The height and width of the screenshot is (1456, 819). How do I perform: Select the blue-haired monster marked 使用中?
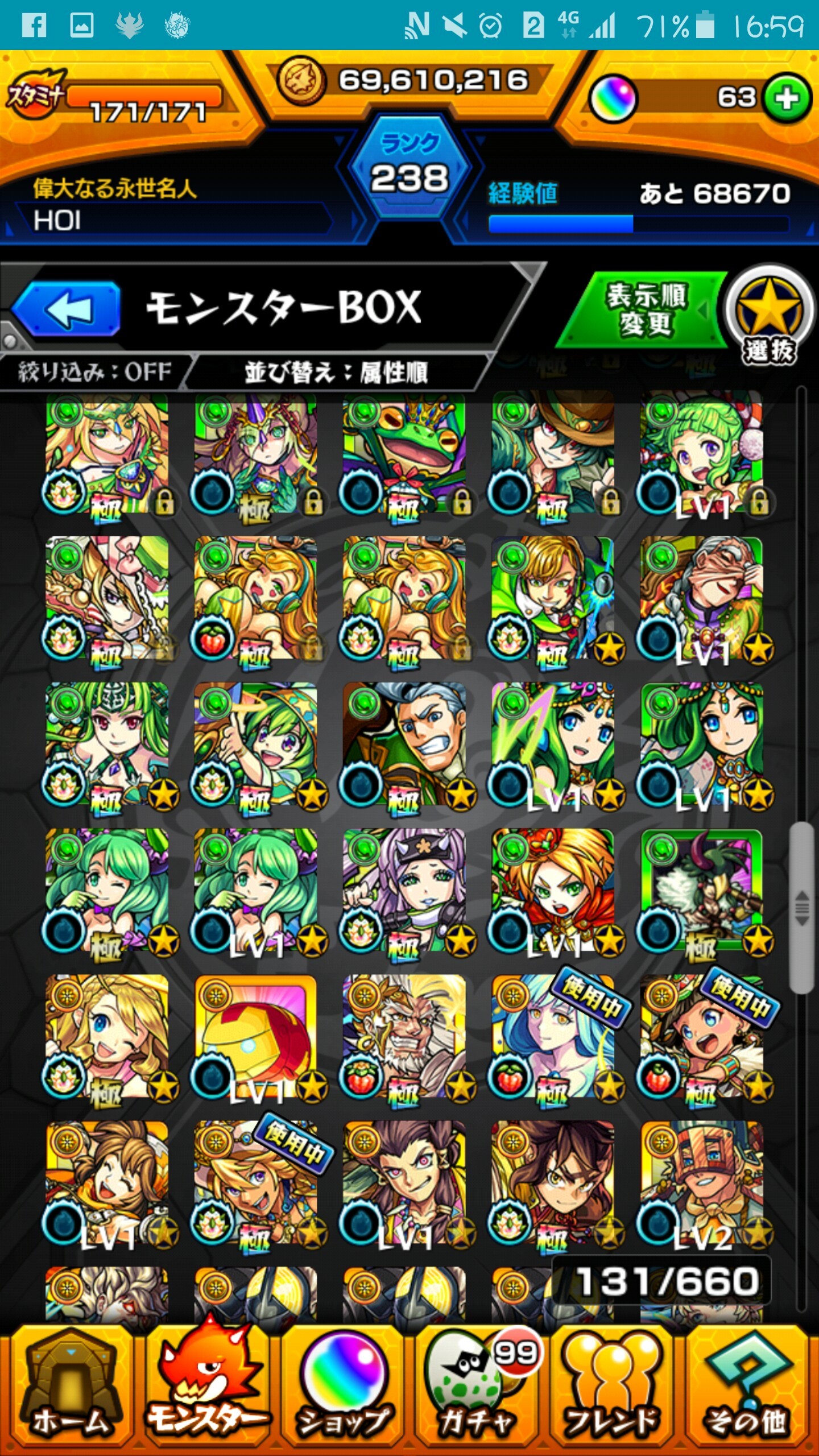553,1036
